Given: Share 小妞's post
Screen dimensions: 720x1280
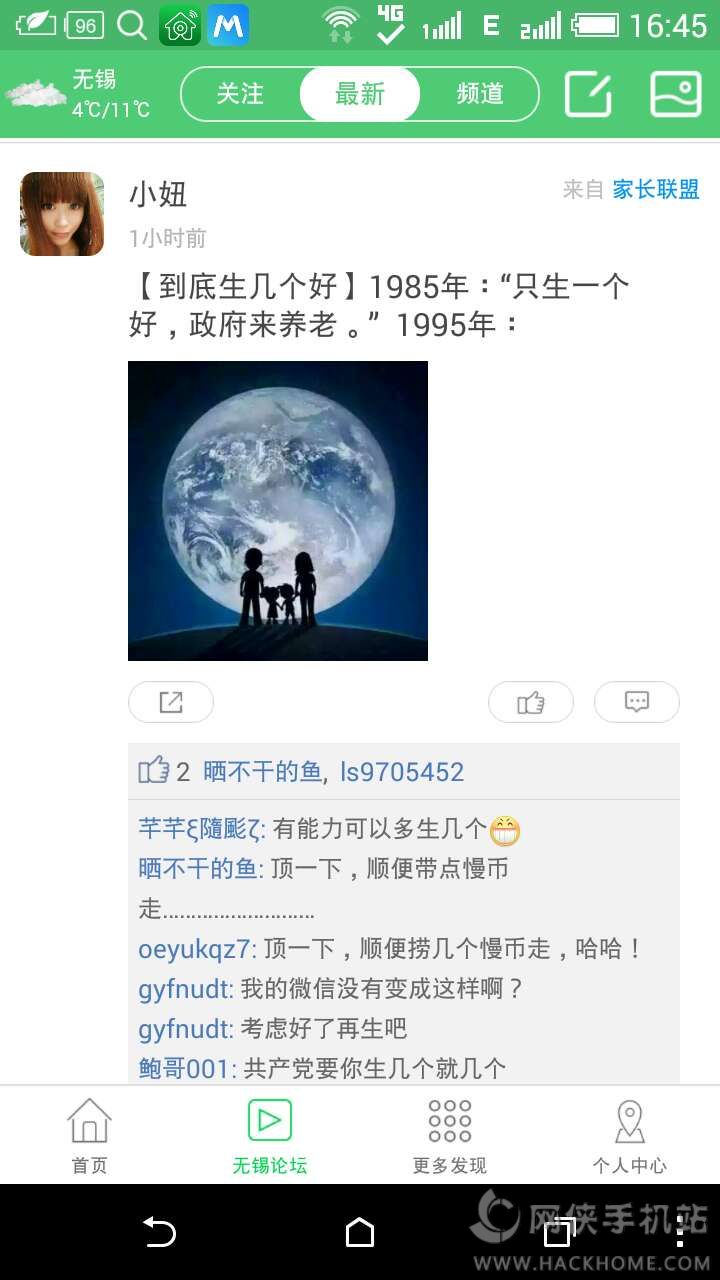Looking at the screenshot, I should click(171, 702).
